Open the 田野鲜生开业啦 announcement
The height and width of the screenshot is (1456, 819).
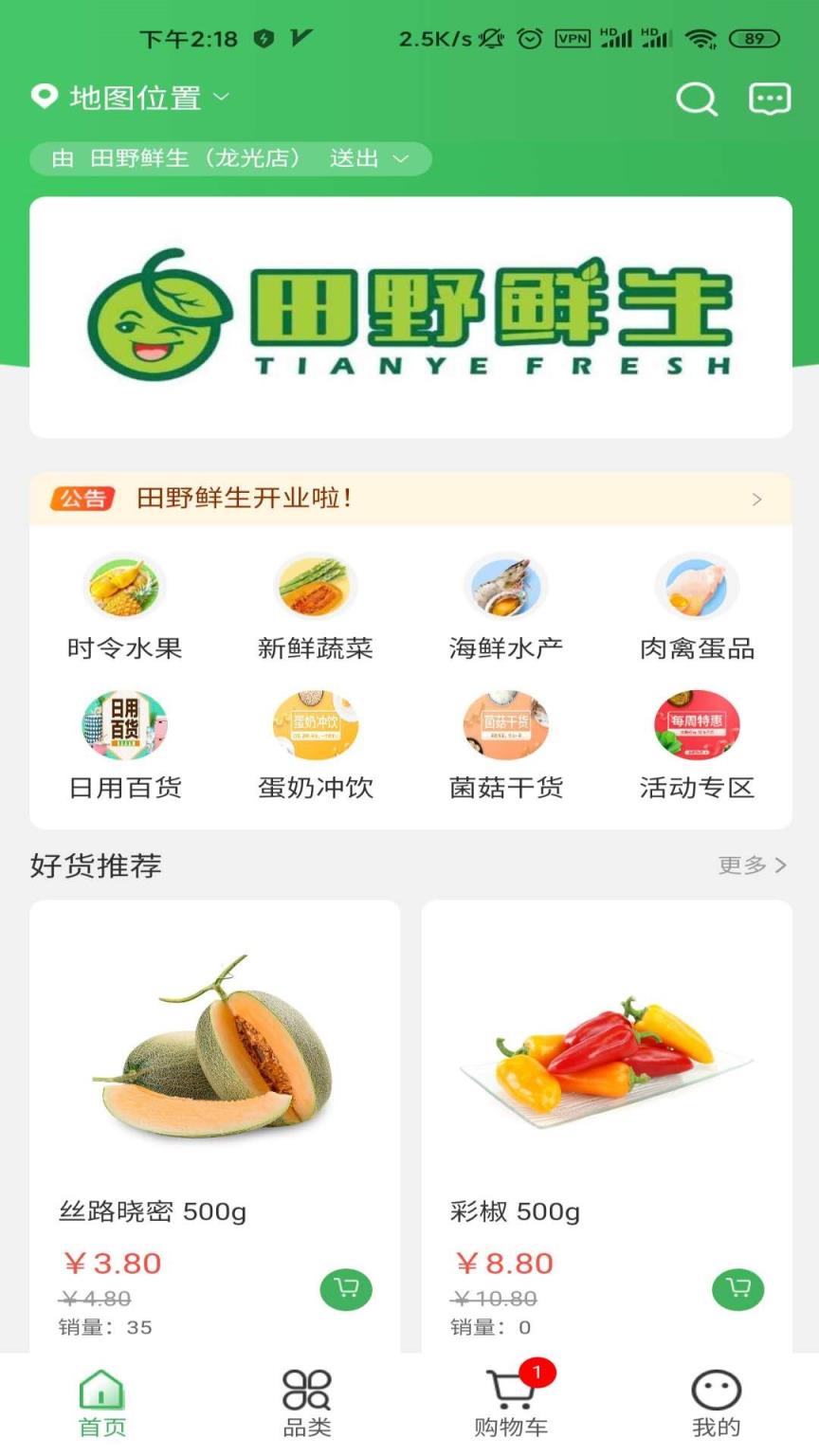410,499
